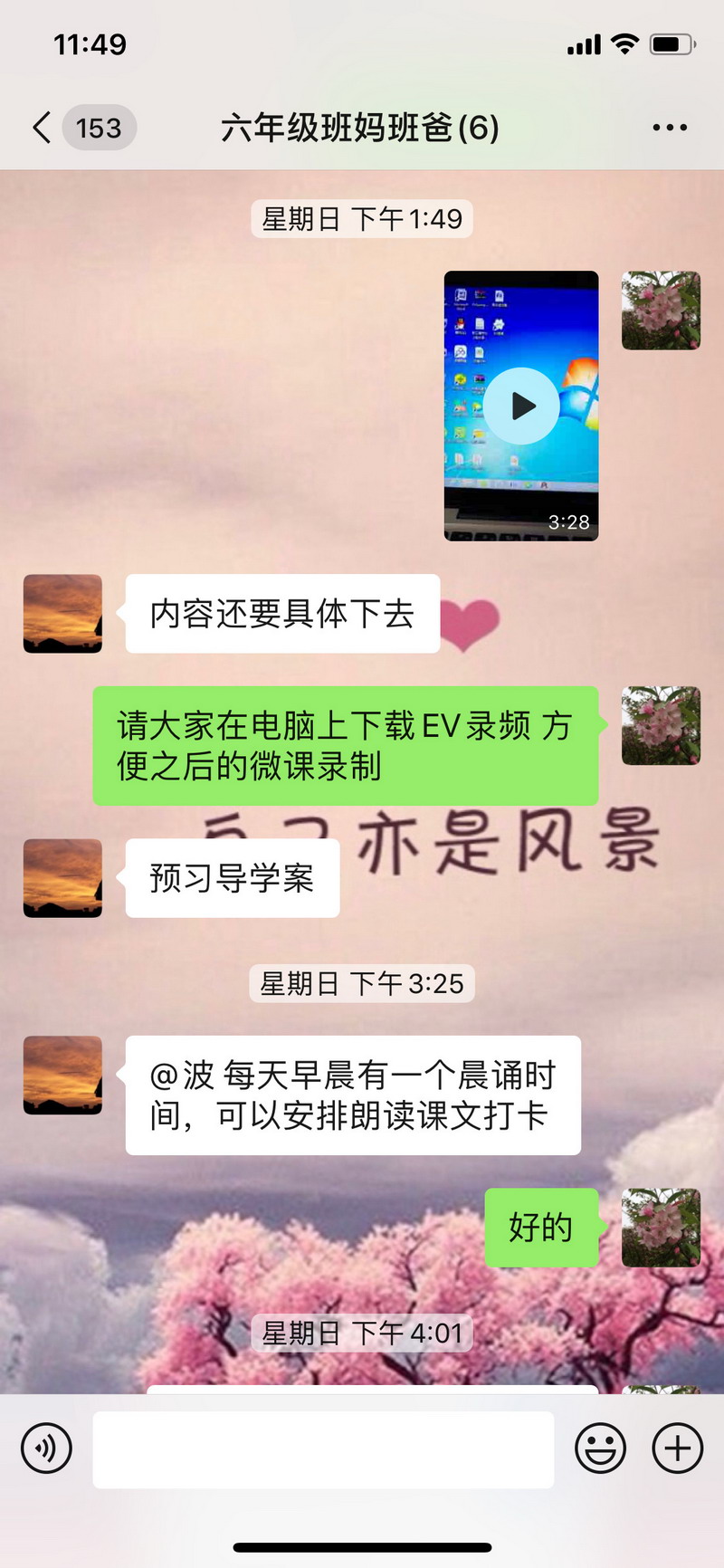Open the plus attachments menu
The height and width of the screenshot is (1568, 724).
click(677, 1448)
